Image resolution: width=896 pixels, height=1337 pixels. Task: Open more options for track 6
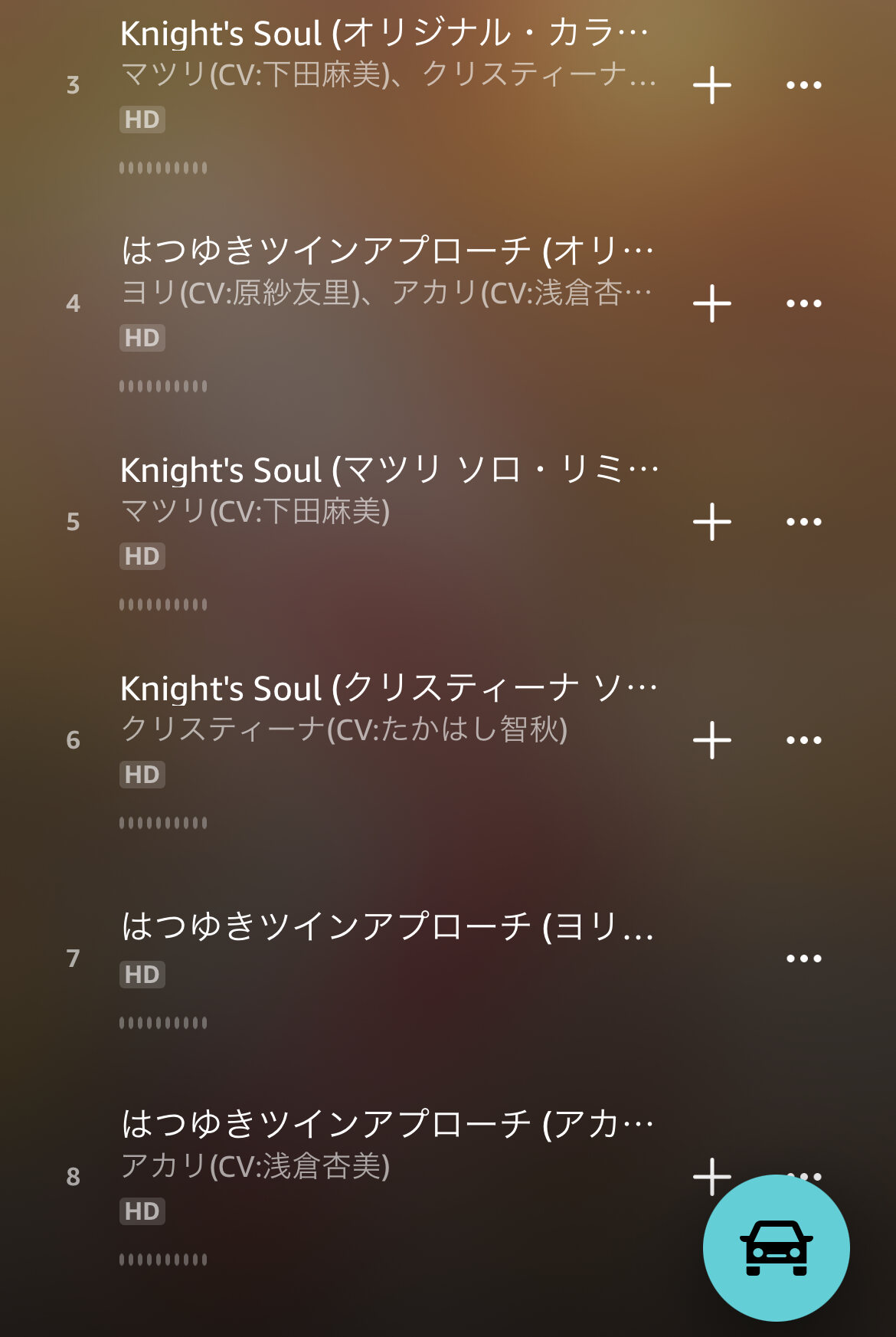803,740
